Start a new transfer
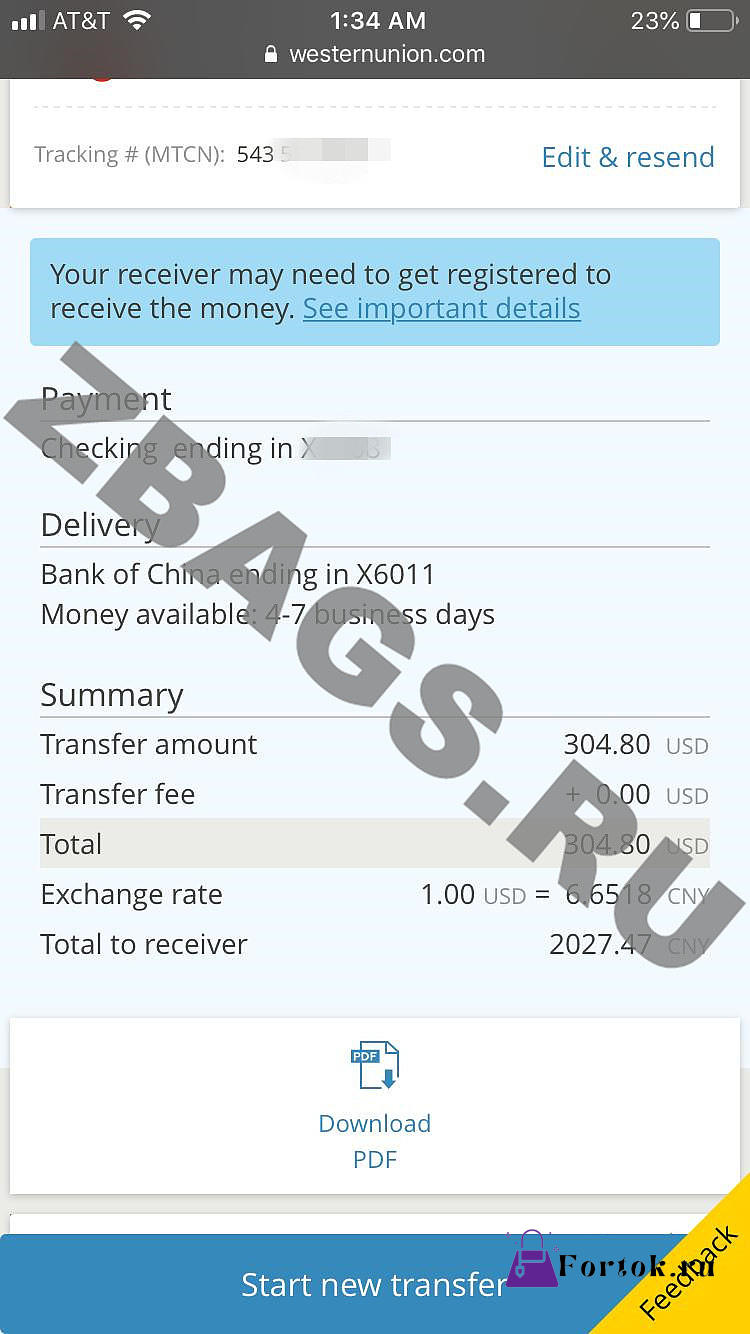This screenshot has height=1334, width=750. tap(373, 1284)
